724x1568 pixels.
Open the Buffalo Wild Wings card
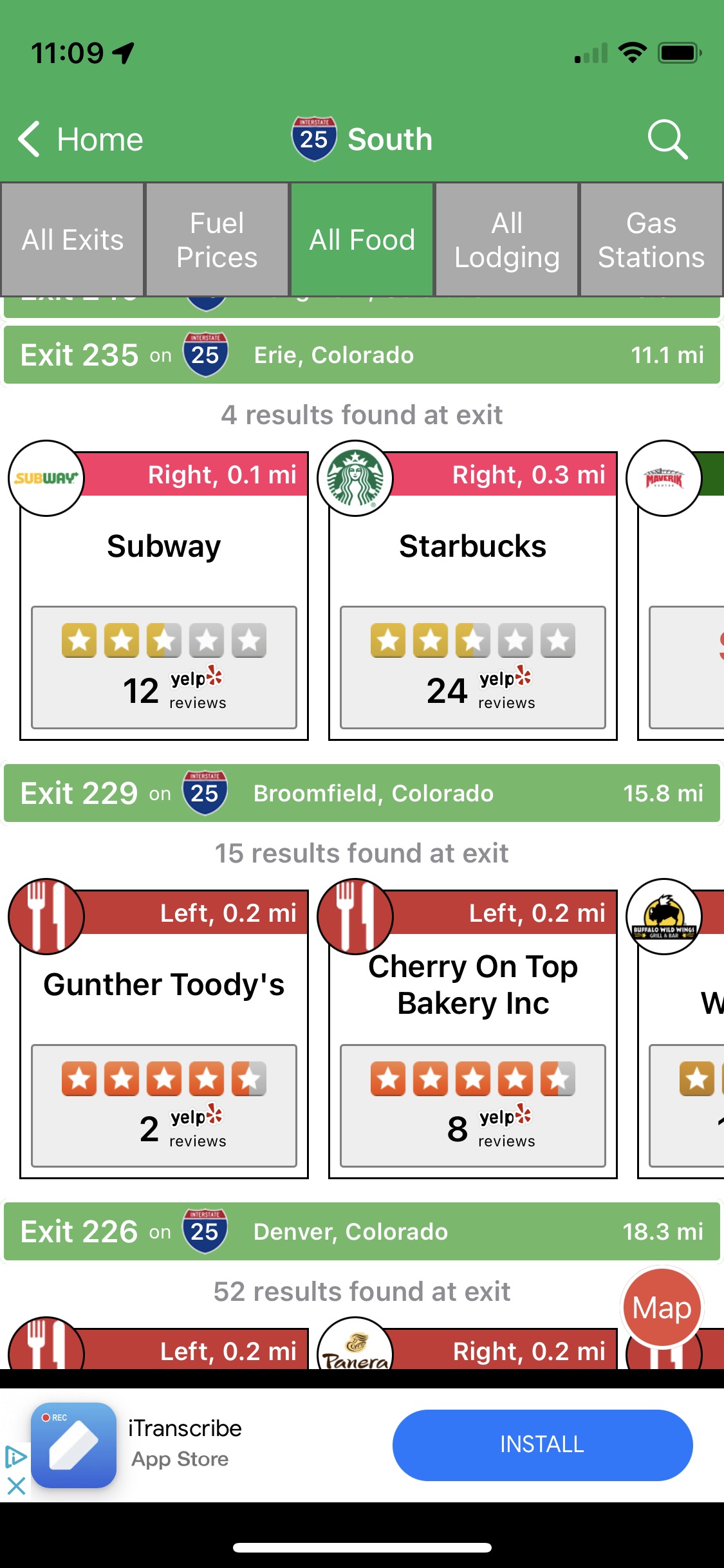[x=682, y=1034]
